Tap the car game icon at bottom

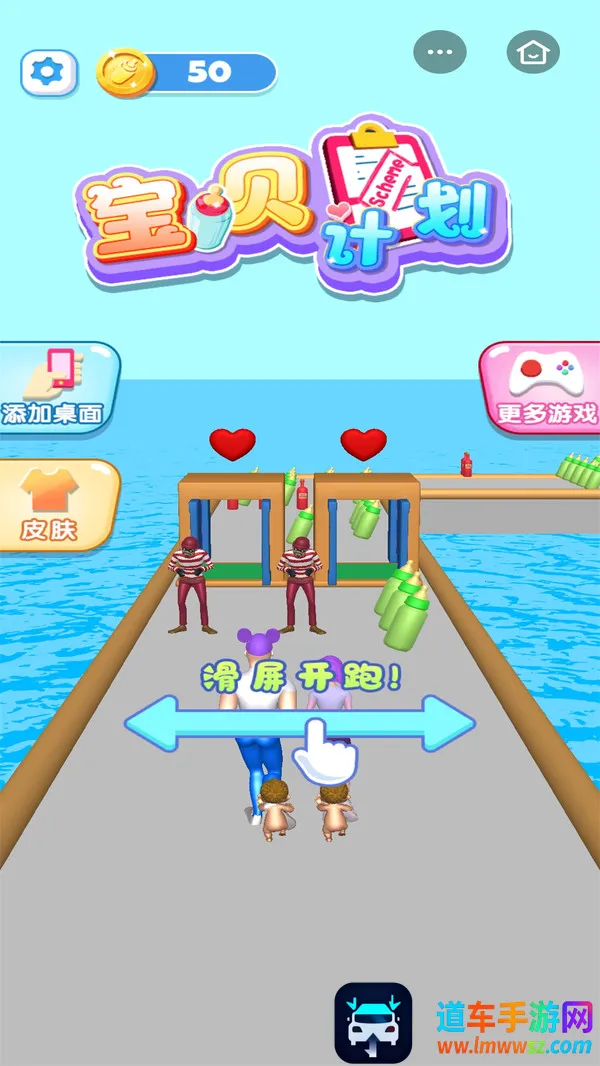tap(373, 1022)
